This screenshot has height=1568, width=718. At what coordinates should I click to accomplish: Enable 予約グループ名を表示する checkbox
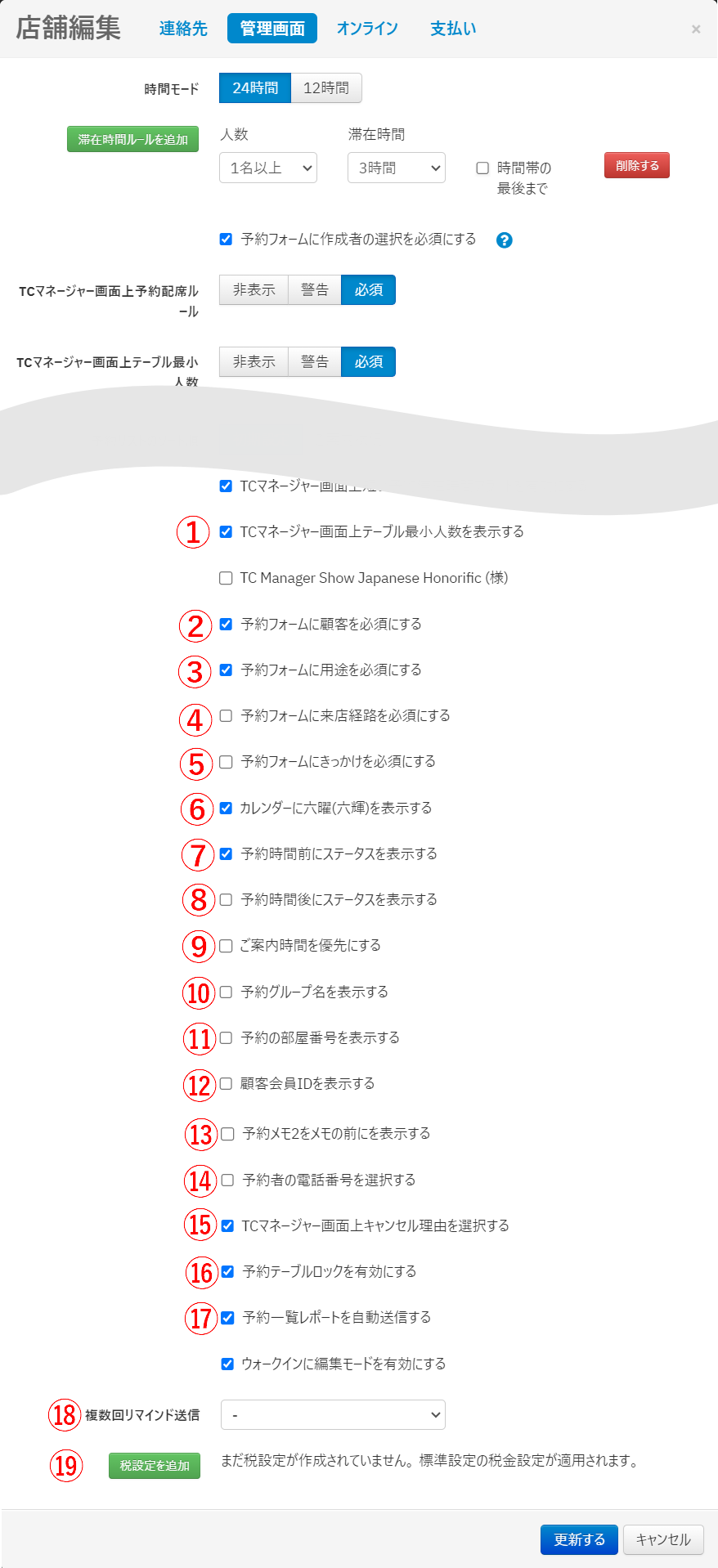pos(226,992)
